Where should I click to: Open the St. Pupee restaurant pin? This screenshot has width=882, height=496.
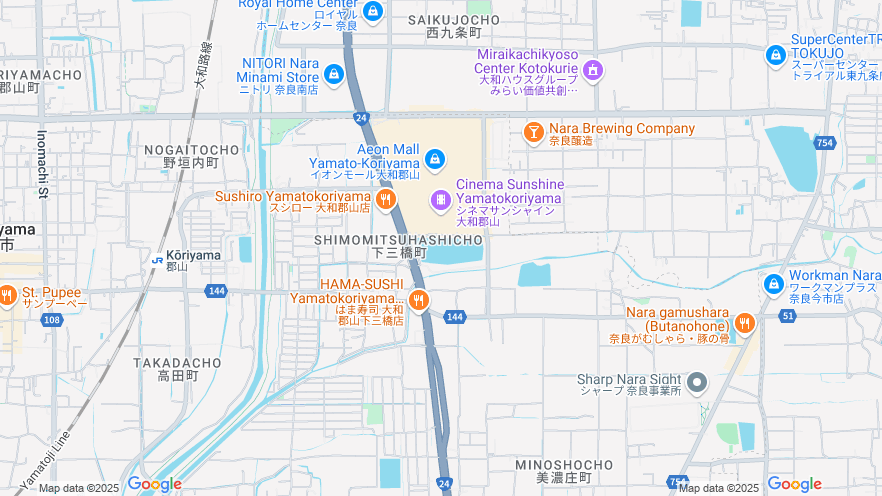click(x=7, y=294)
